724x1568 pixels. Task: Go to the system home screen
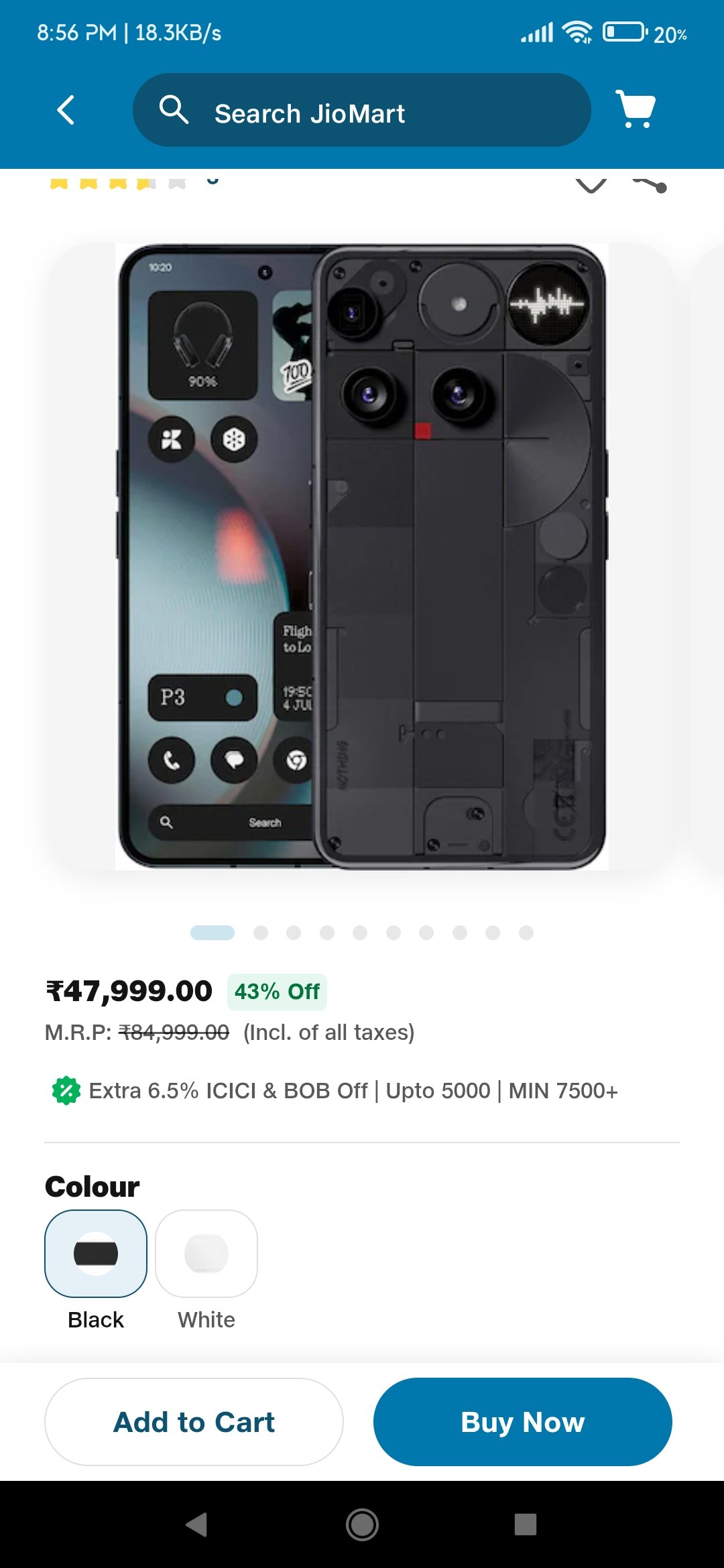(x=362, y=1524)
